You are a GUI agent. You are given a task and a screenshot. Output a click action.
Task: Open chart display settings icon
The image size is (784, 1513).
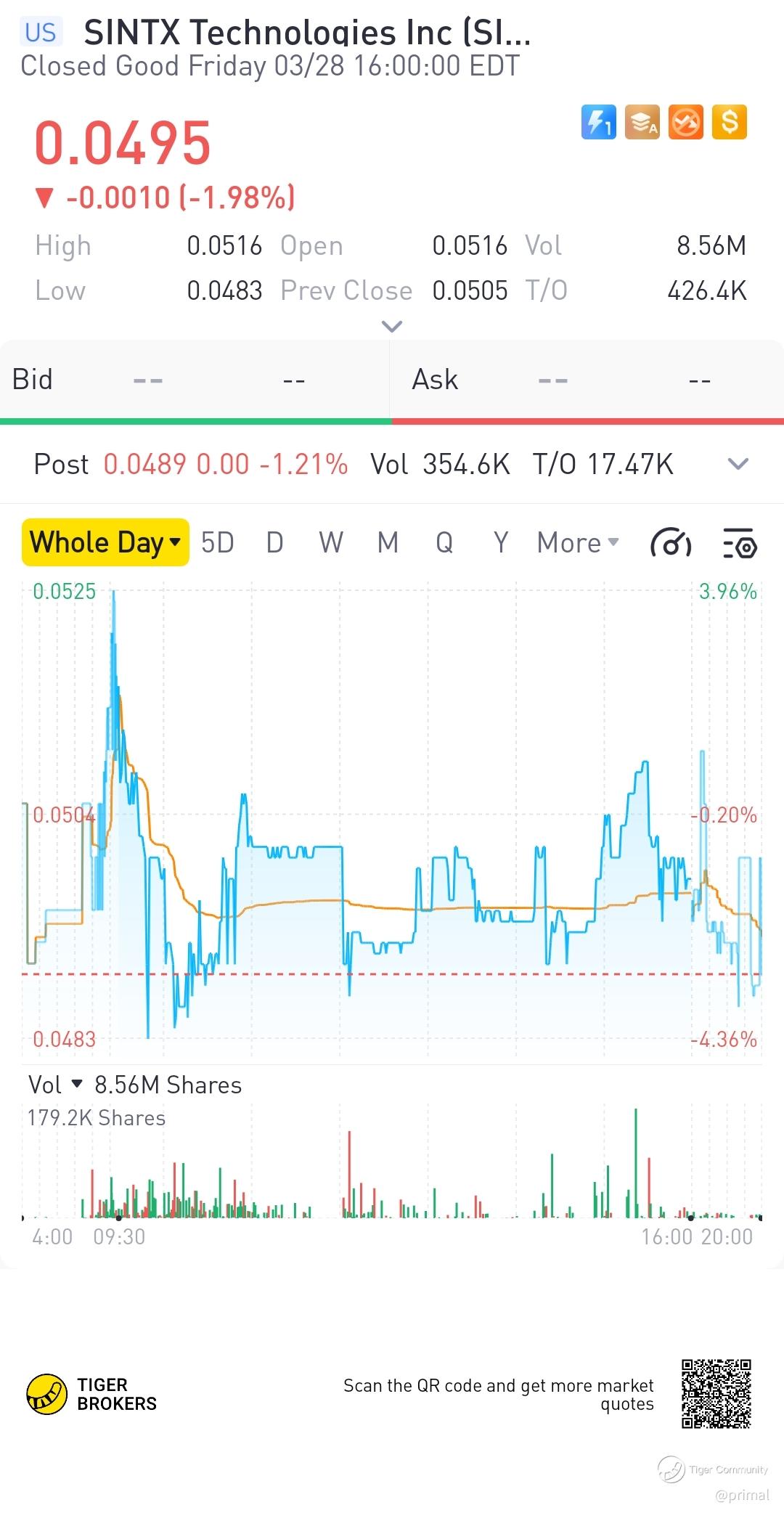740,543
